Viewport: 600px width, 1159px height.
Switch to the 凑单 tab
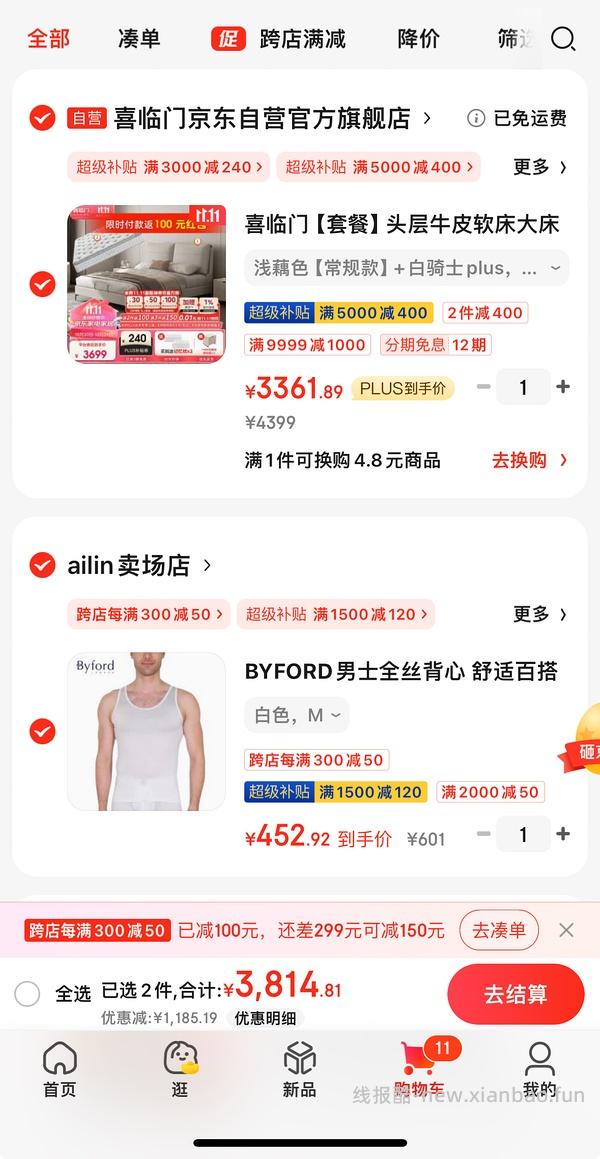tap(139, 39)
